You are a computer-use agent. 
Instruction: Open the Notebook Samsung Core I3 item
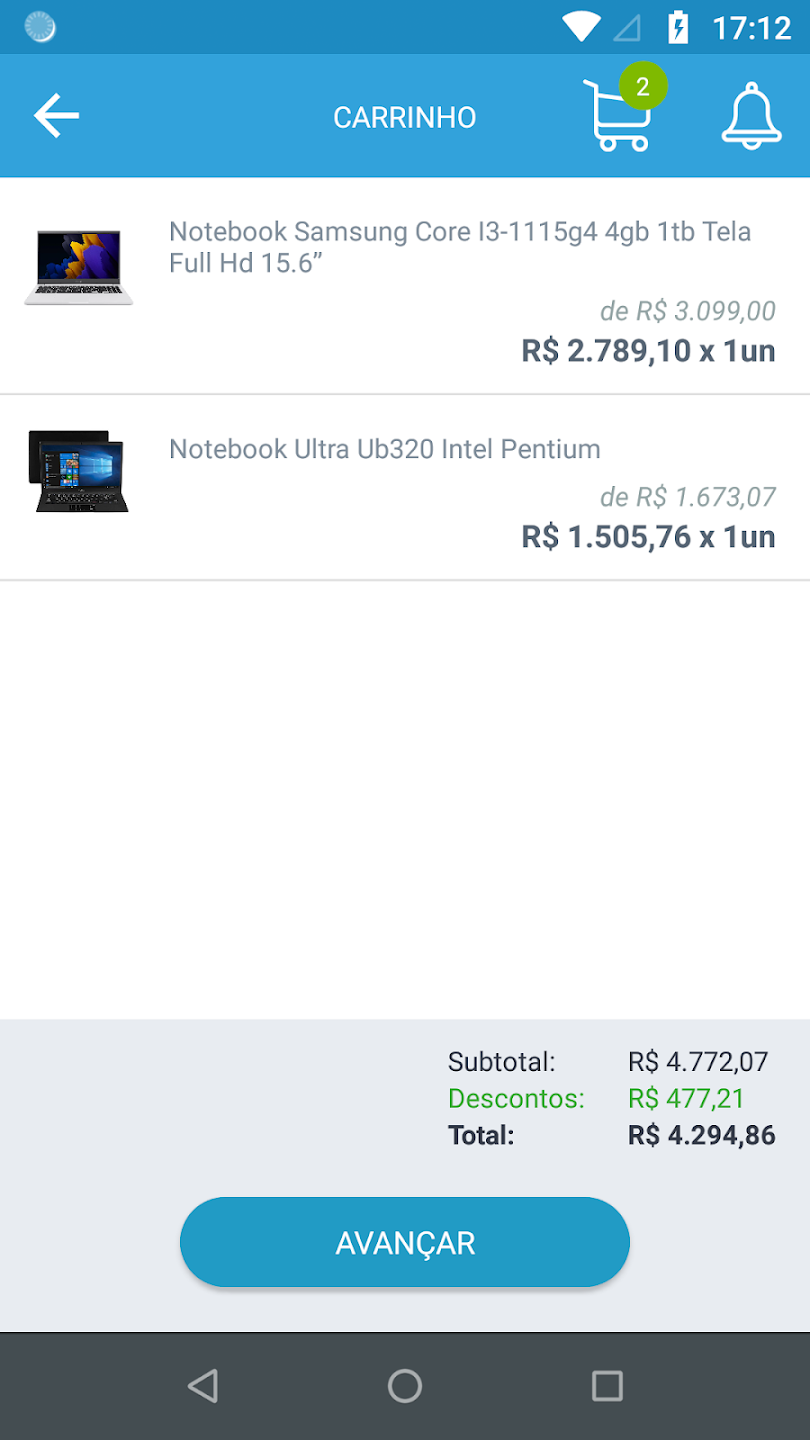coord(405,286)
